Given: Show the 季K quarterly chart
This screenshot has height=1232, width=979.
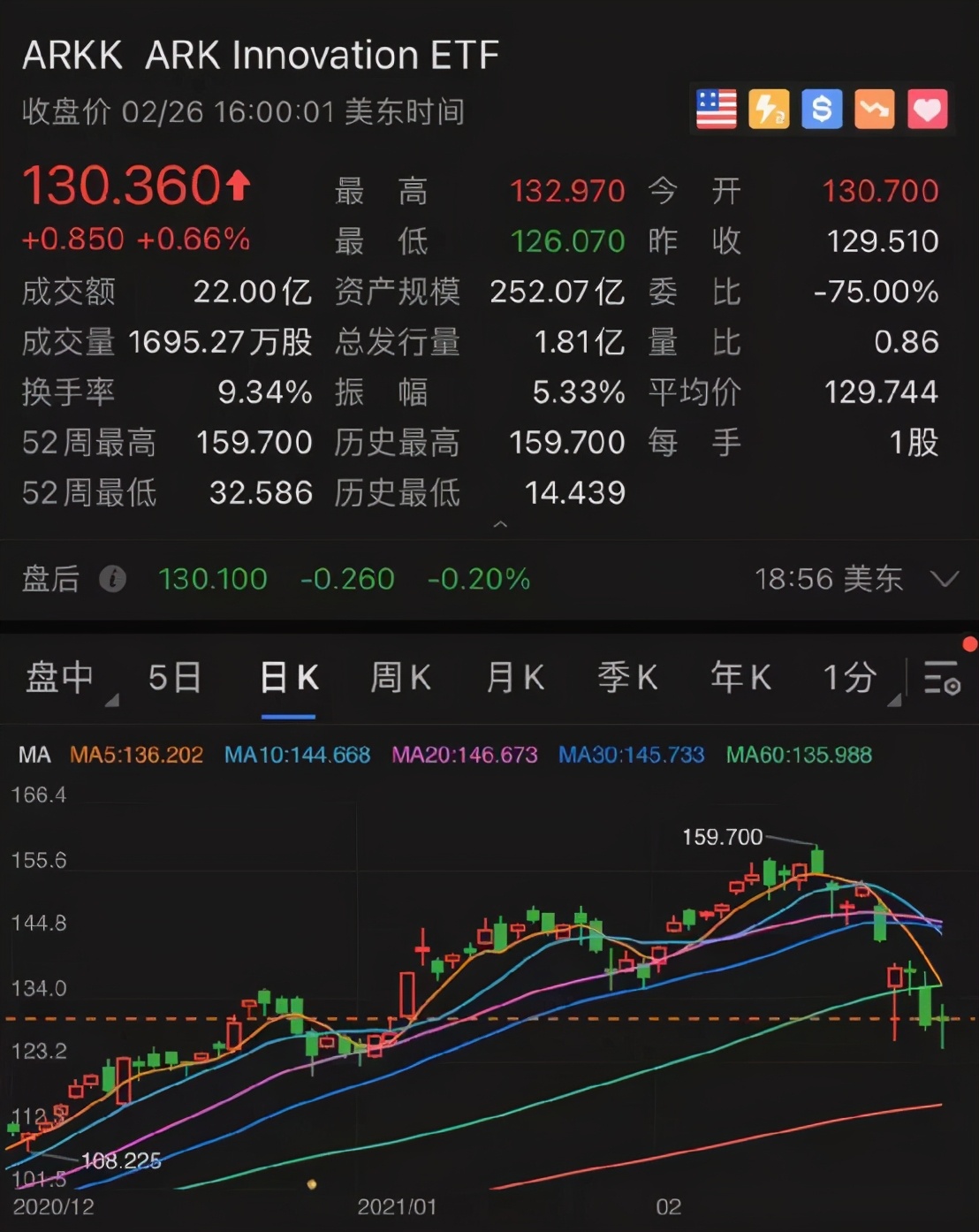Looking at the screenshot, I should pos(627,678).
